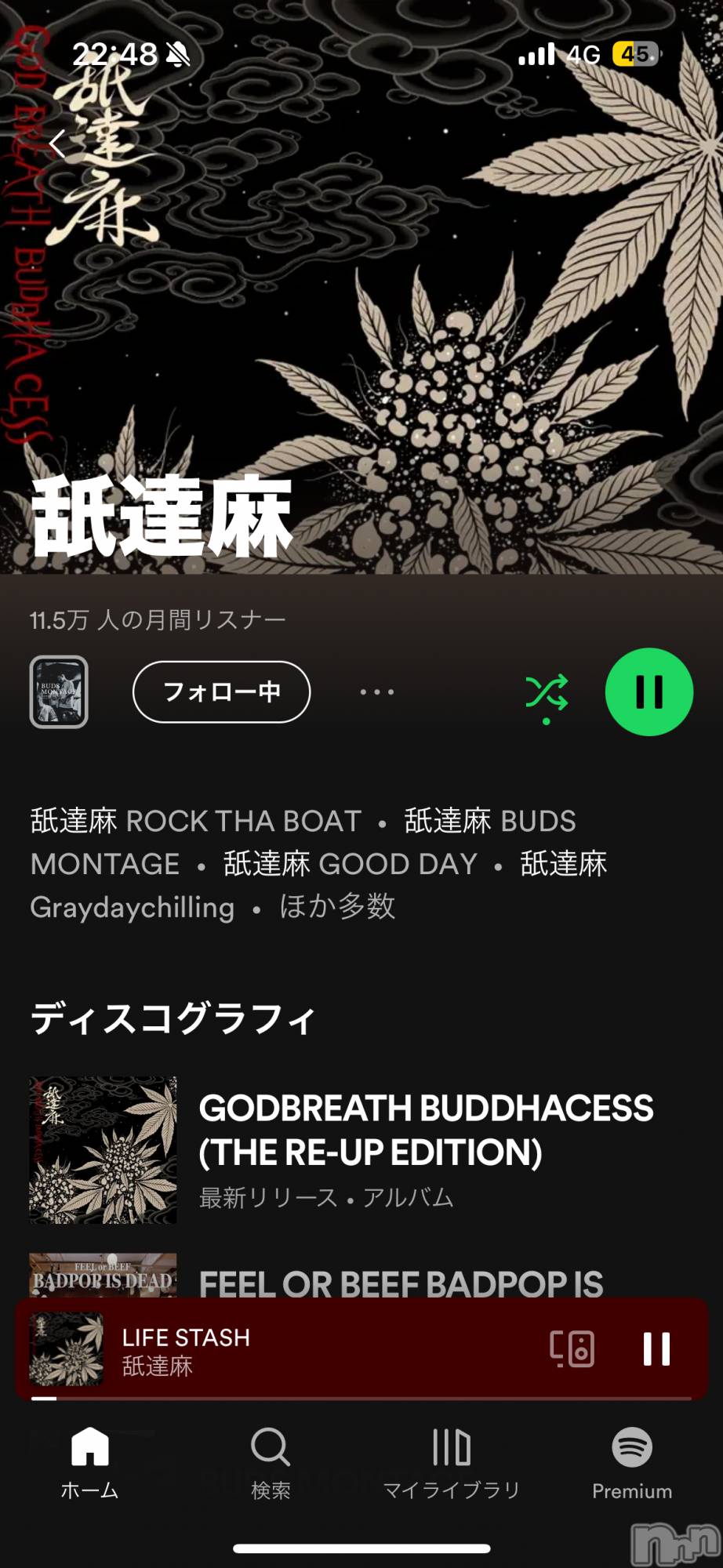Switch to the マイライブラリ tab
The width and height of the screenshot is (723, 1568).
point(452,1463)
